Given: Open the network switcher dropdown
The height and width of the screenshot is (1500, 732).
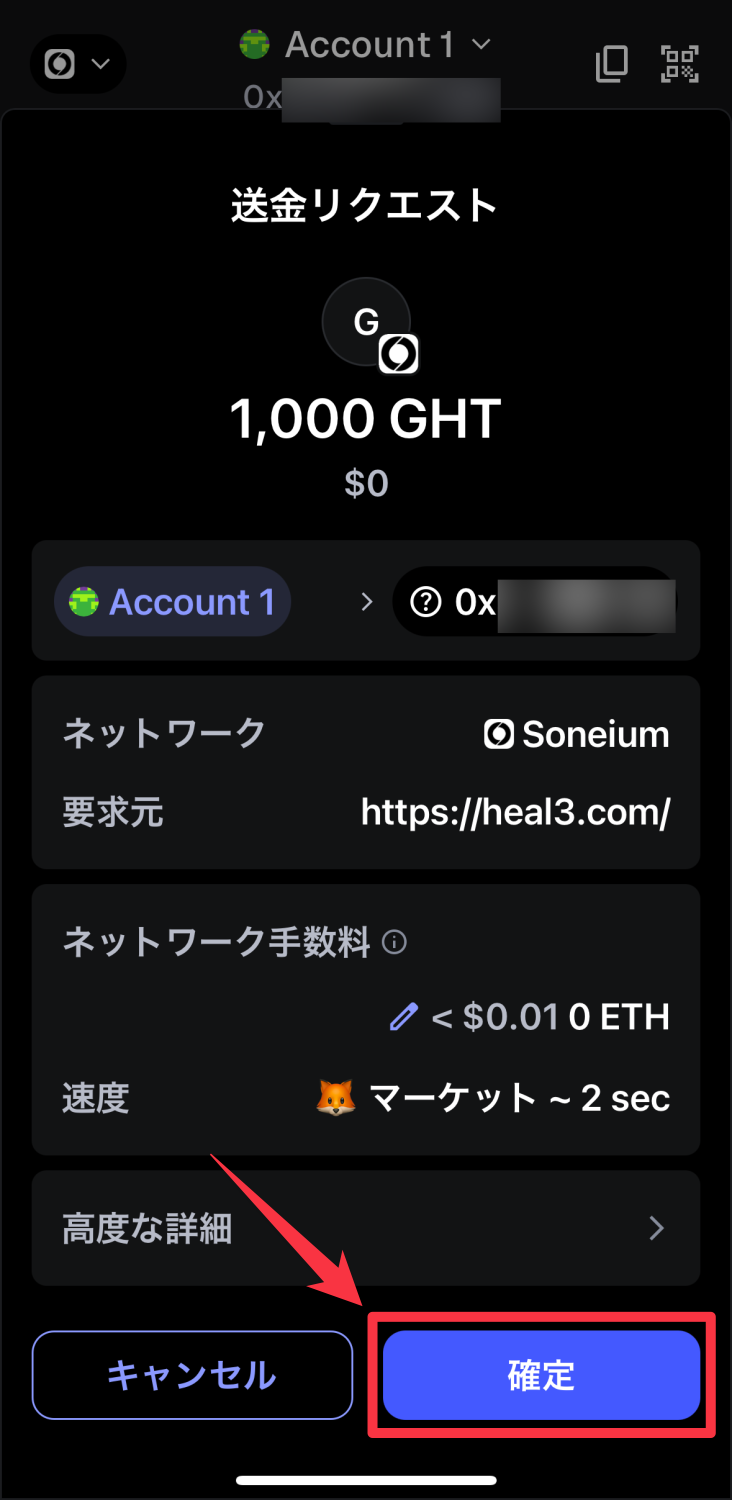Looking at the screenshot, I should coord(78,64).
